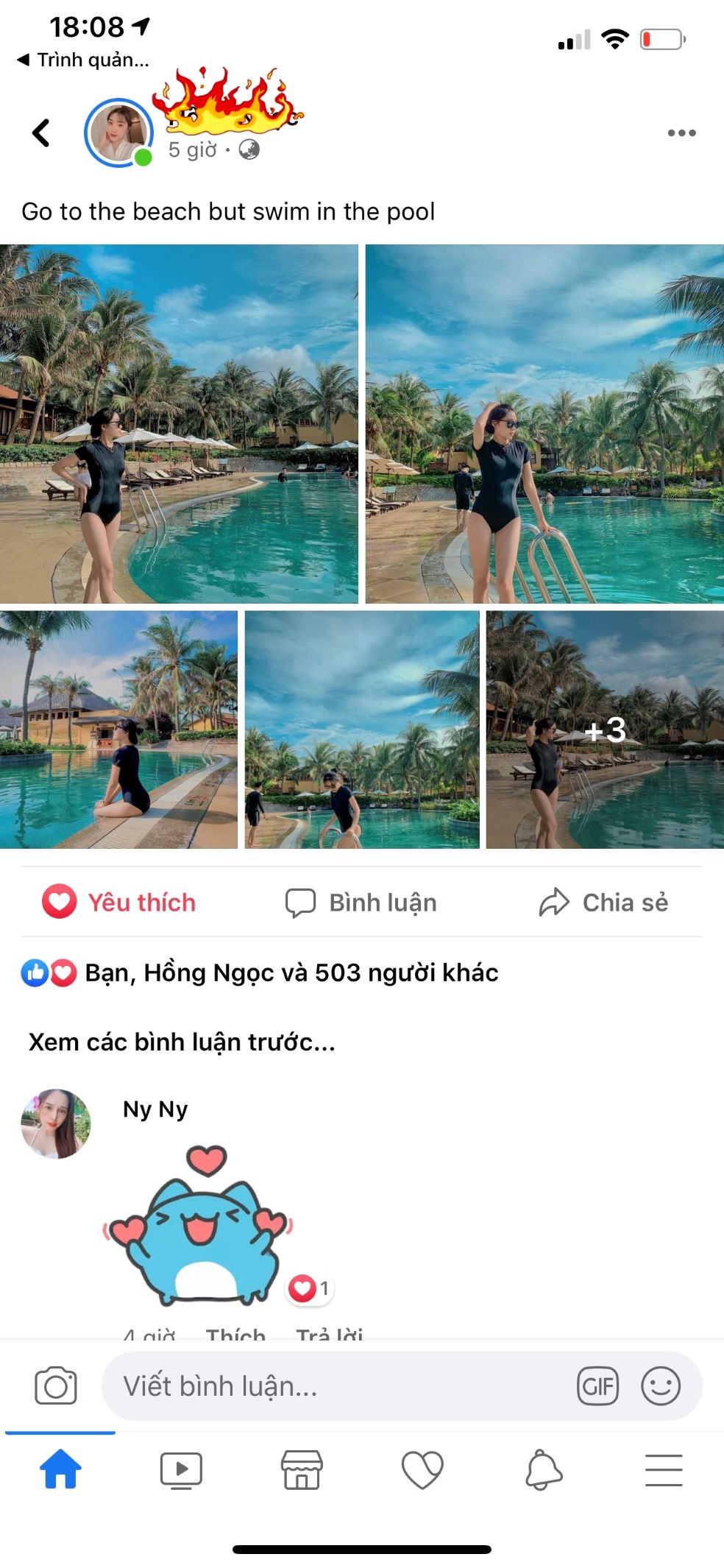Tap the Bình luận button
The image size is (724, 1568).
pos(361,902)
